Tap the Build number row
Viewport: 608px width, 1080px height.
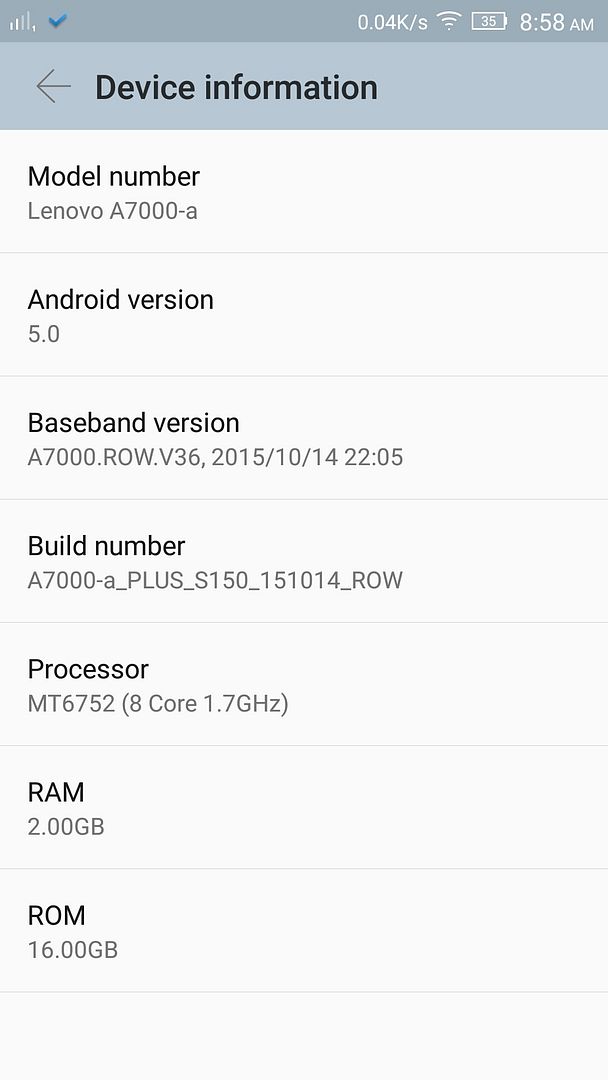click(304, 562)
